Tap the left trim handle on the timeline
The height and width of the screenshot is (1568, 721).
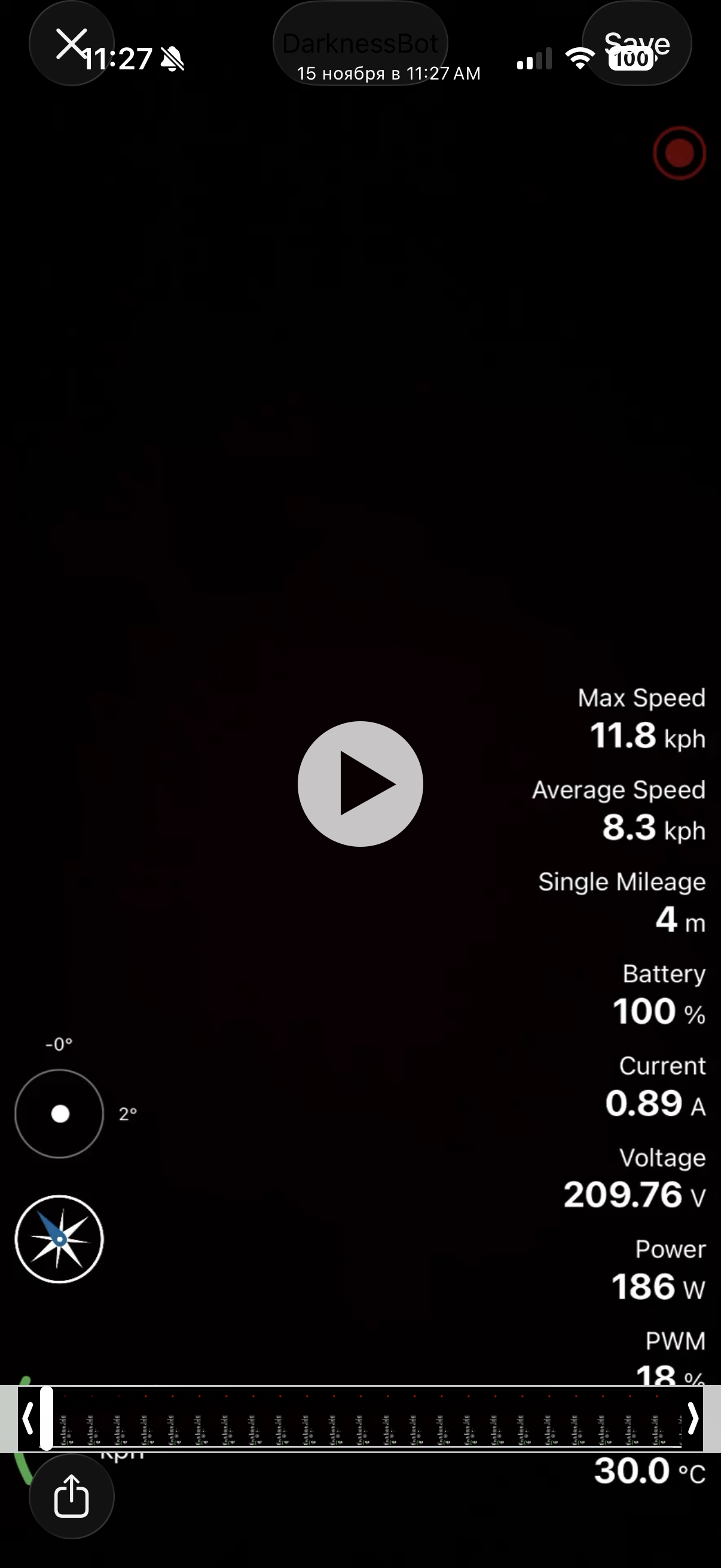click(28, 1420)
